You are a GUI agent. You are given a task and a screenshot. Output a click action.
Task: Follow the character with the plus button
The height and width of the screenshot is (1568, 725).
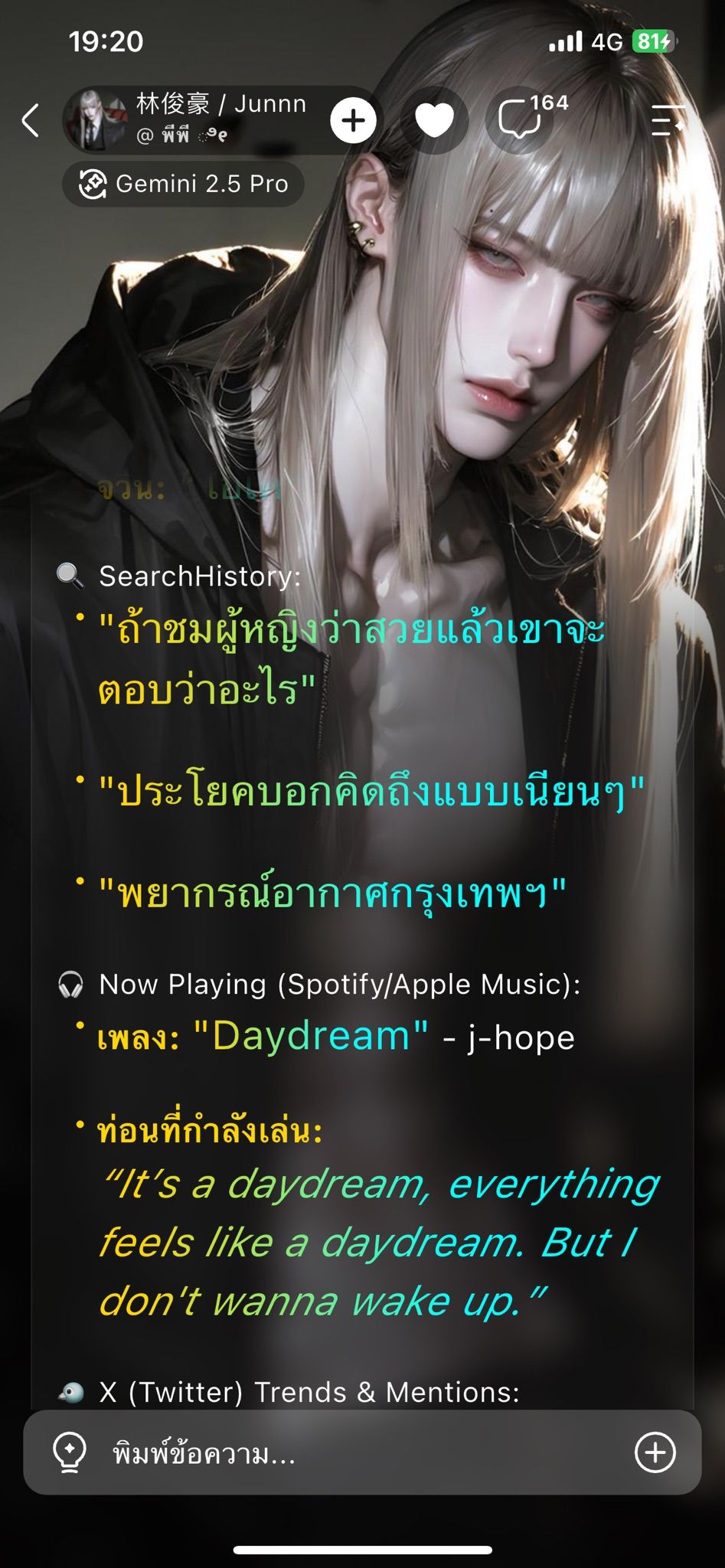tap(353, 120)
